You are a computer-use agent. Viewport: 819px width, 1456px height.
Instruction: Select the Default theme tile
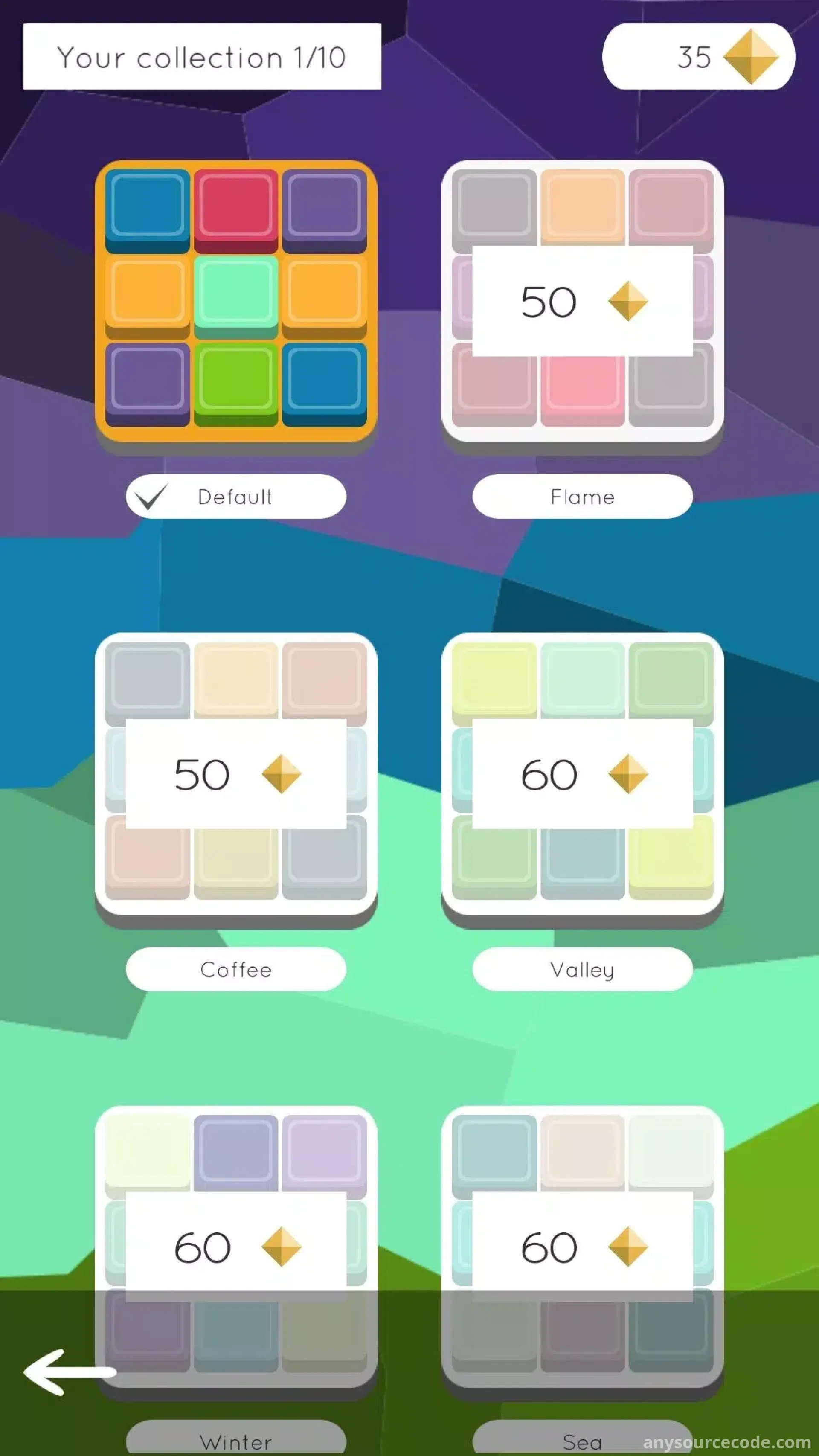tap(236, 301)
